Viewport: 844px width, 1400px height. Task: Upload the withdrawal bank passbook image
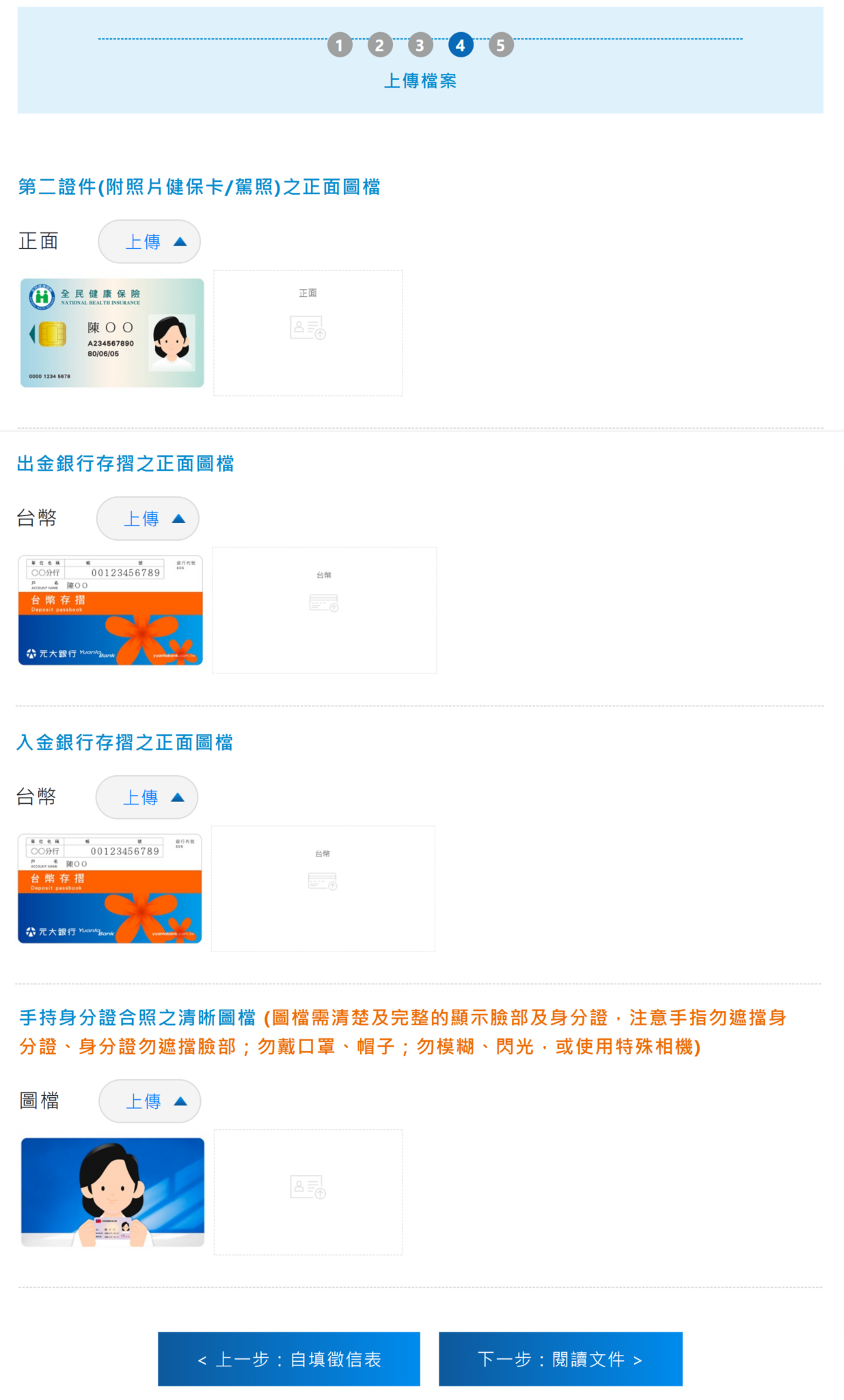point(148,518)
